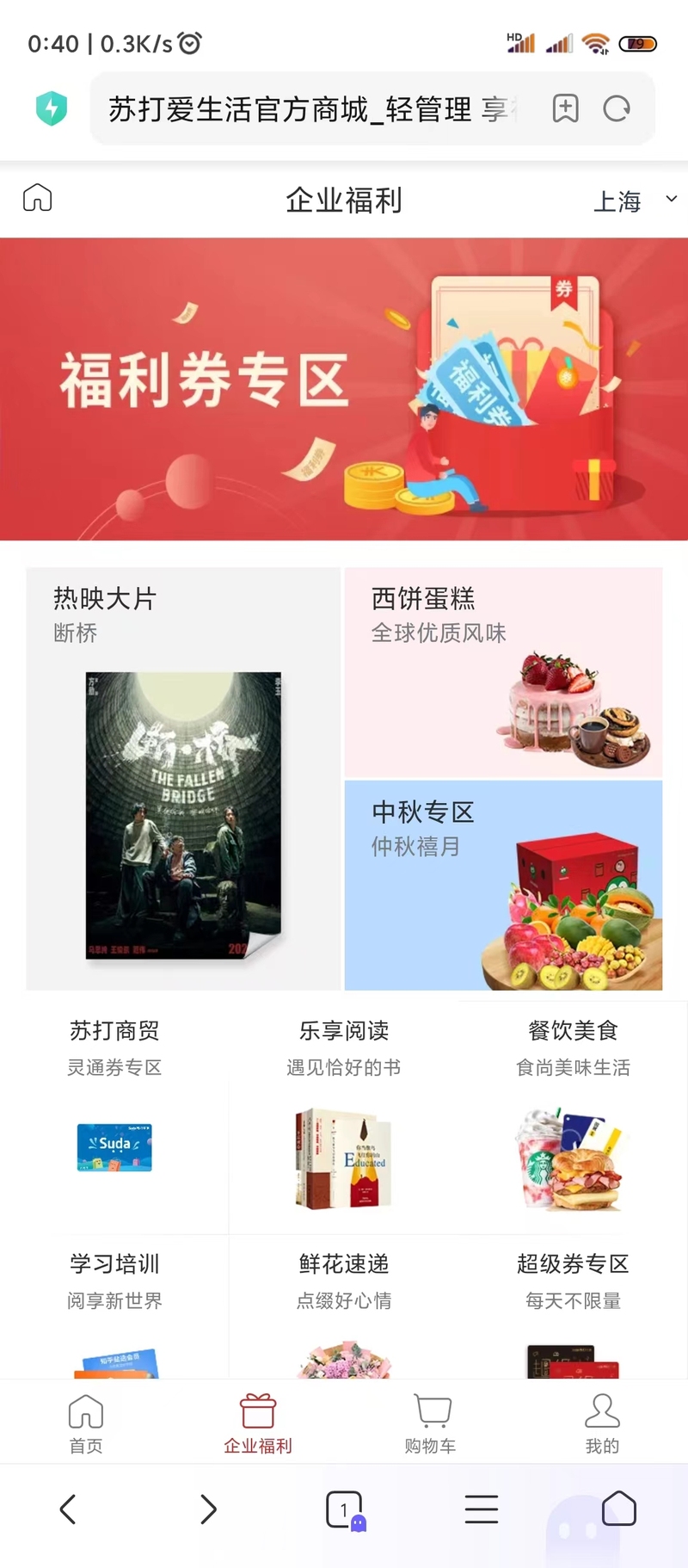
Task: Open the 餐饮美食 section
Action: click(573, 1117)
